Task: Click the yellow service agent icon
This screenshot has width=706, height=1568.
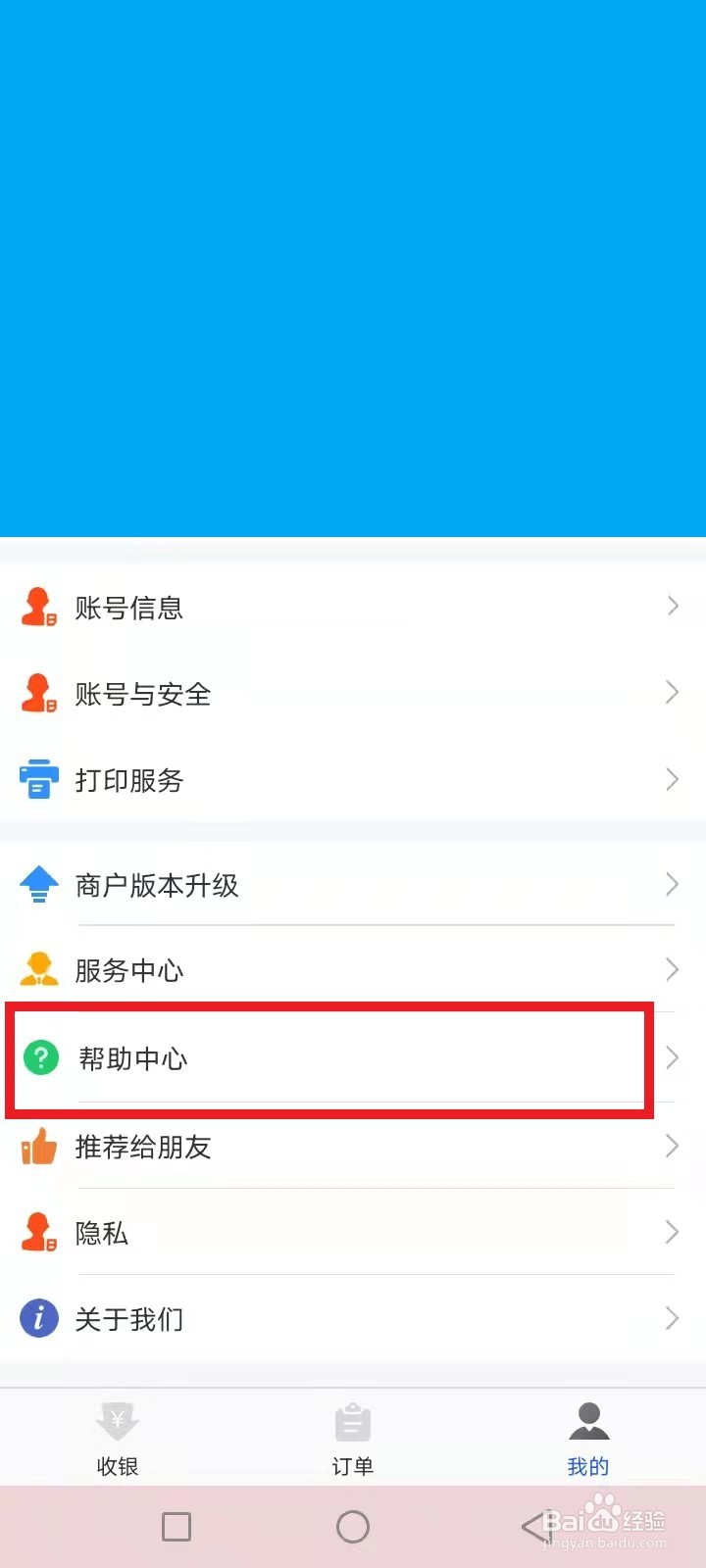Action: point(37,968)
